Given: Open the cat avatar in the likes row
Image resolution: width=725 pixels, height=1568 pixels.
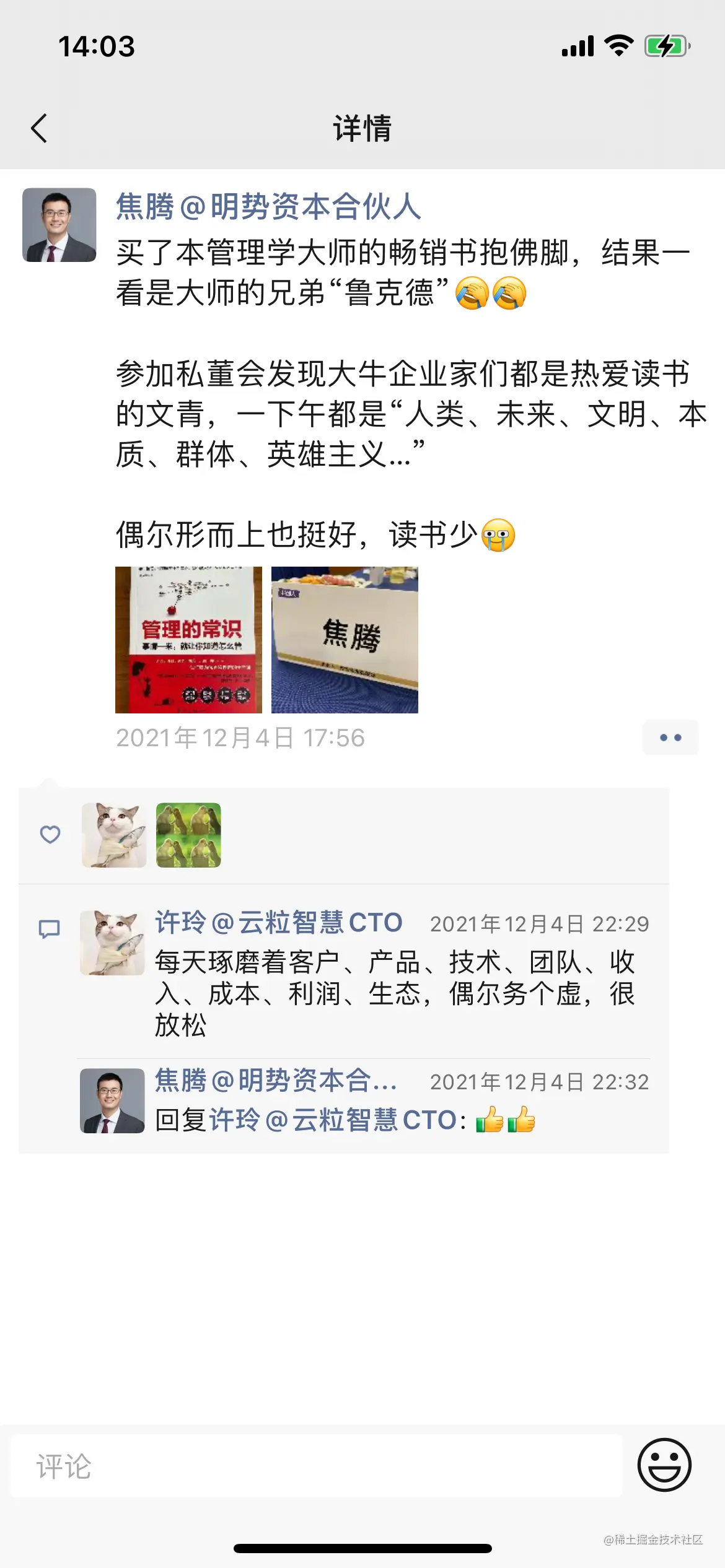Looking at the screenshot, I should coord(114,835).
